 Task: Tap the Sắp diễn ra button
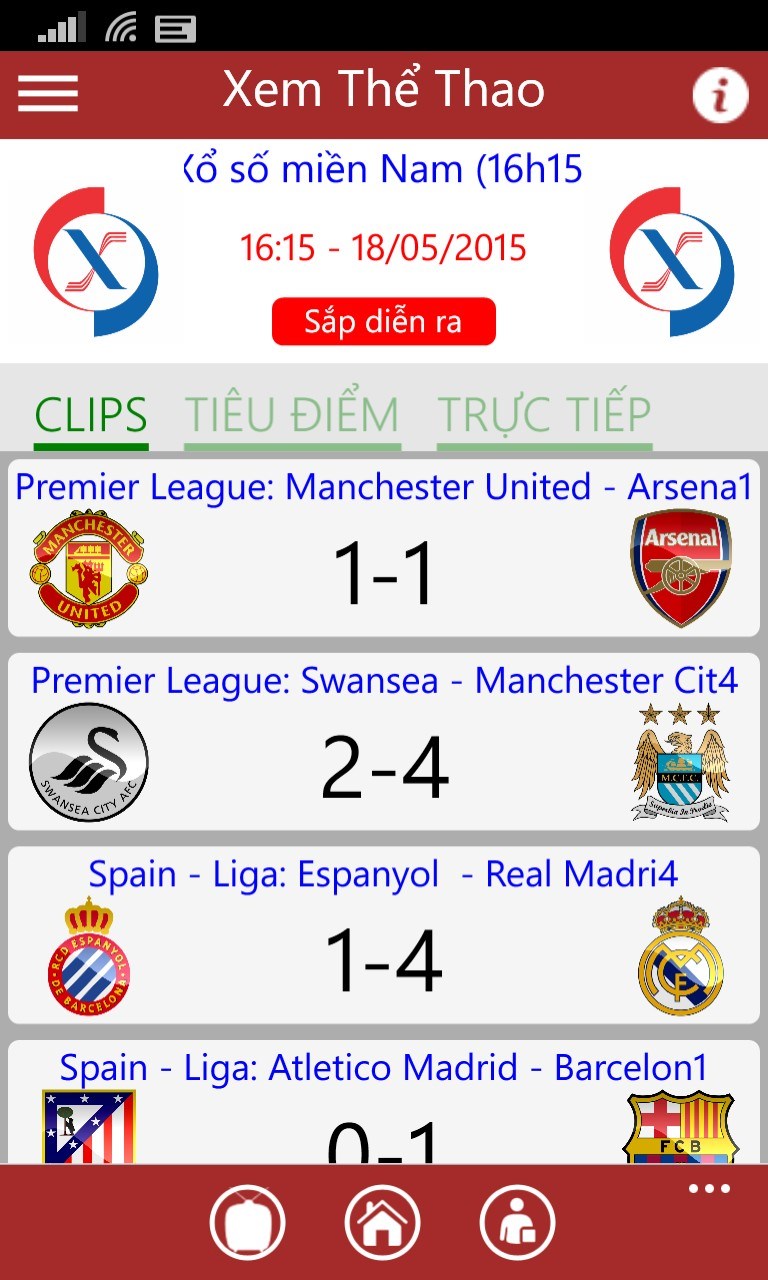pyautogui.click(x=383, y=322)
